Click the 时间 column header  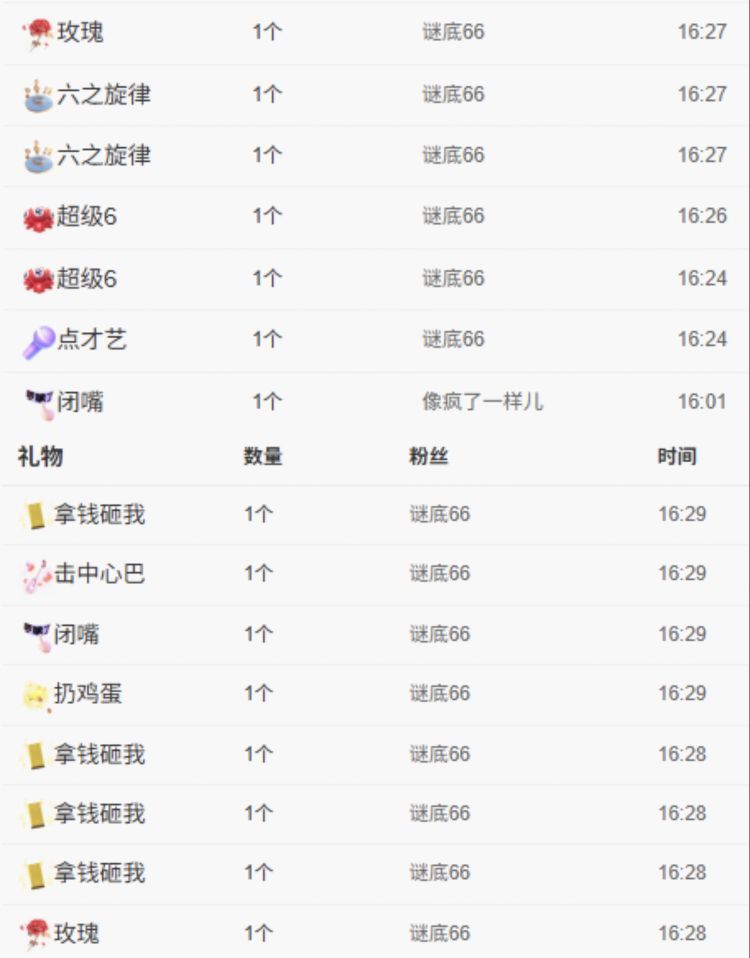(x=678, y=455)
